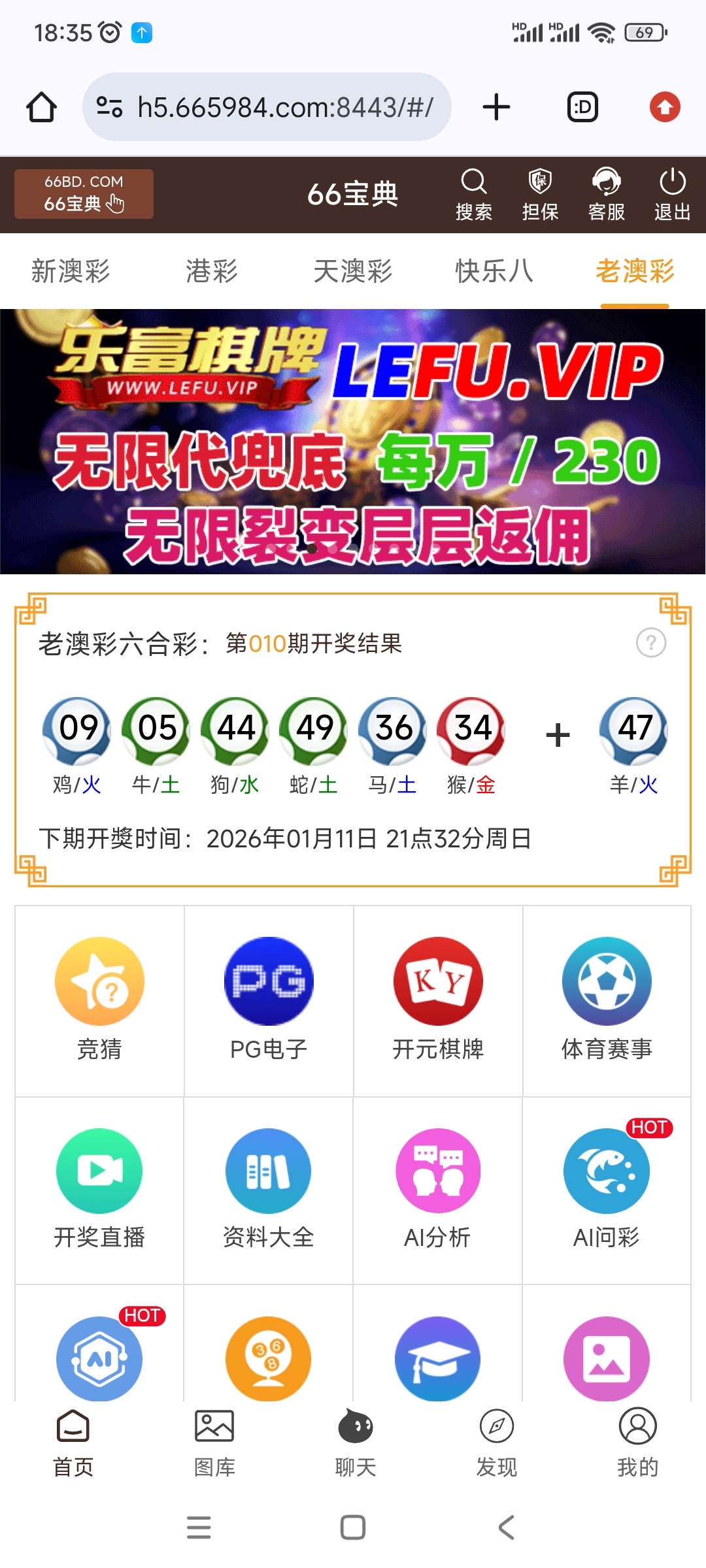Contact 客服 customer service
Image resolution: width=706 pixels, height=1568 pixels.
[x=607, y=194]
